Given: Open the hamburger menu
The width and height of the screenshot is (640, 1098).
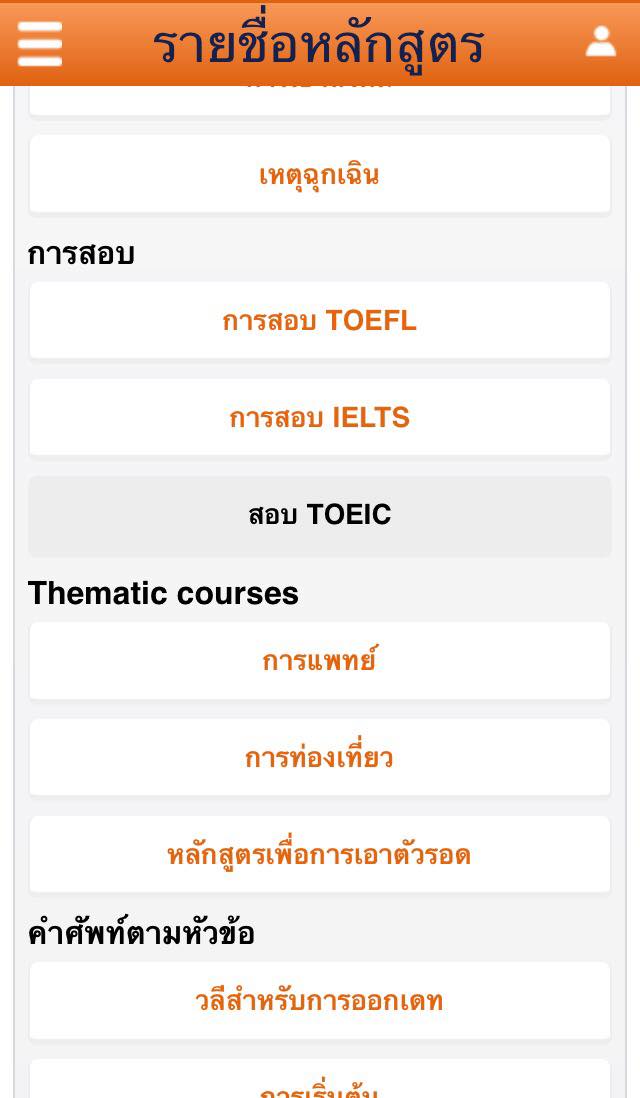Looking at the screenshot, I should tap(40, 43).
